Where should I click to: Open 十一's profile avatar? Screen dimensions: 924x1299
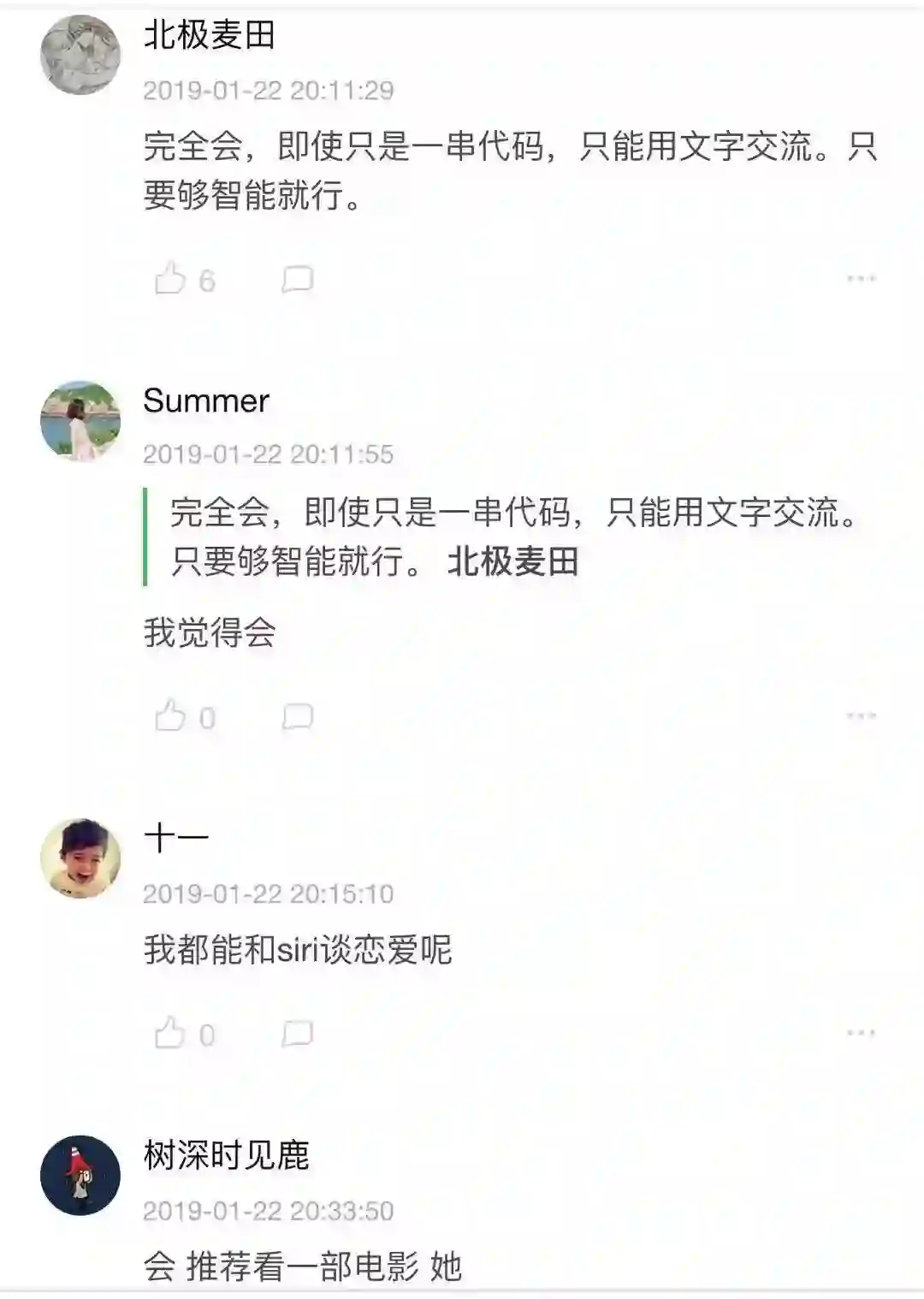(x=80, y=858)
